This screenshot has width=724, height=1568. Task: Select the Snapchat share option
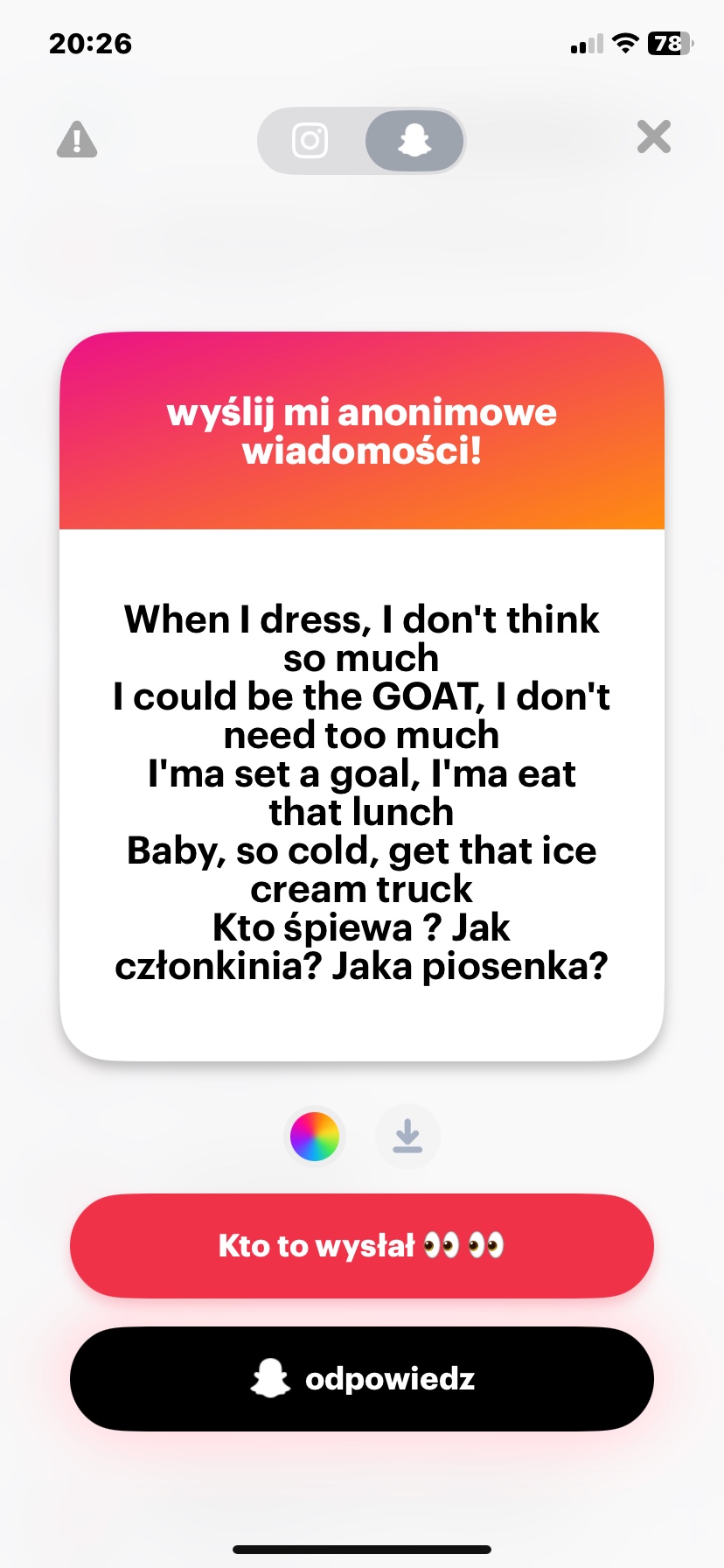point(414,140)
